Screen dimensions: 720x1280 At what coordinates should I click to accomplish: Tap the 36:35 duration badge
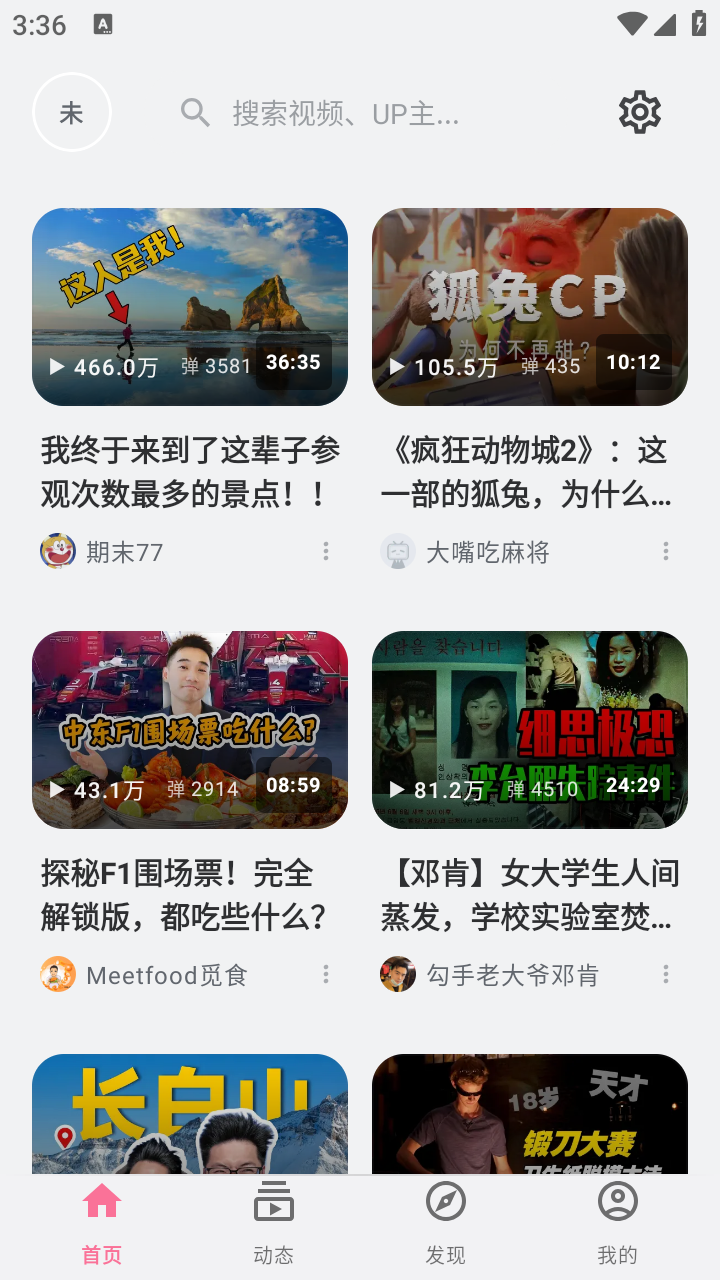pos(293,362)
